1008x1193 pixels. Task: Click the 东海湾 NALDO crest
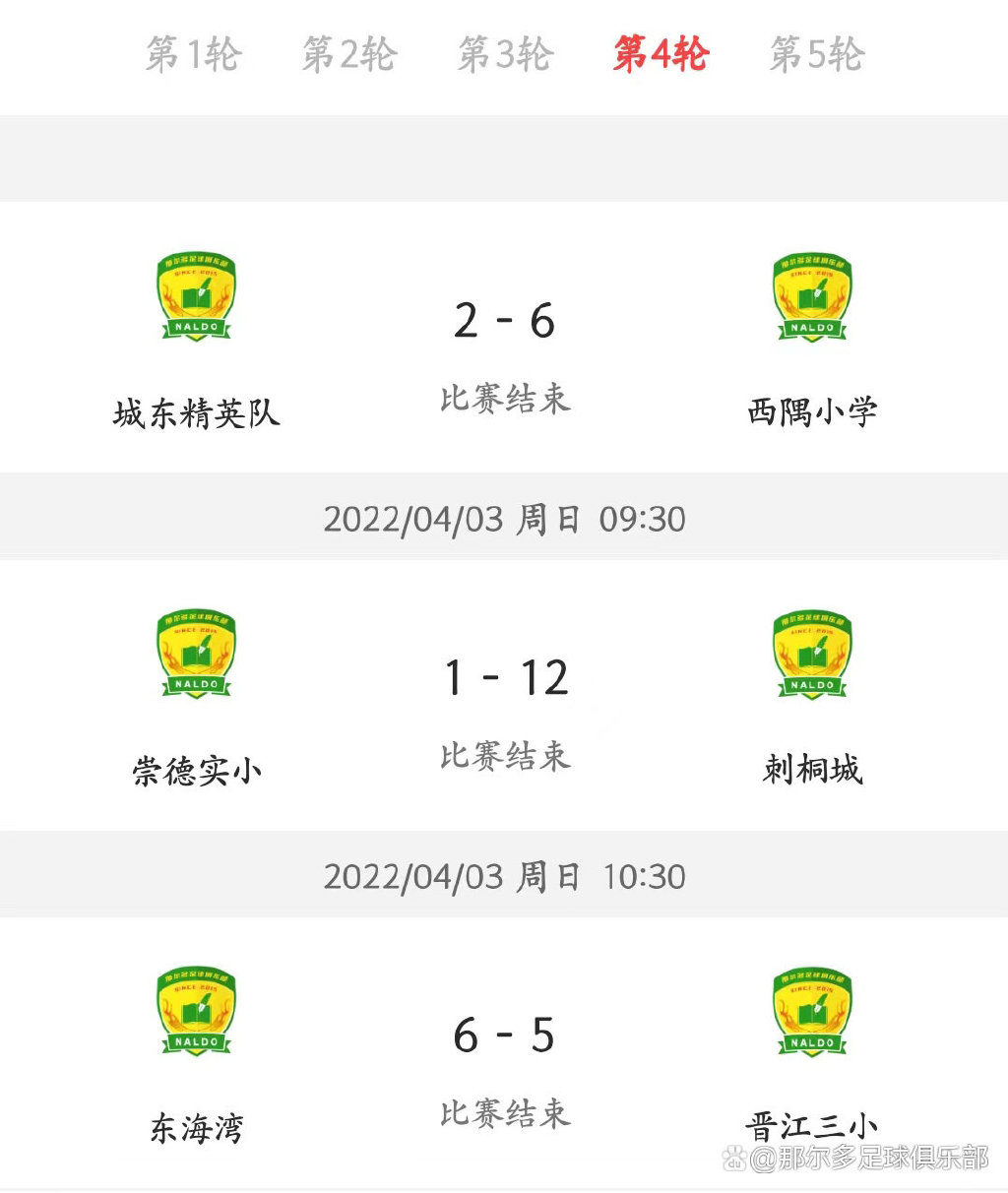point(196,1016)
